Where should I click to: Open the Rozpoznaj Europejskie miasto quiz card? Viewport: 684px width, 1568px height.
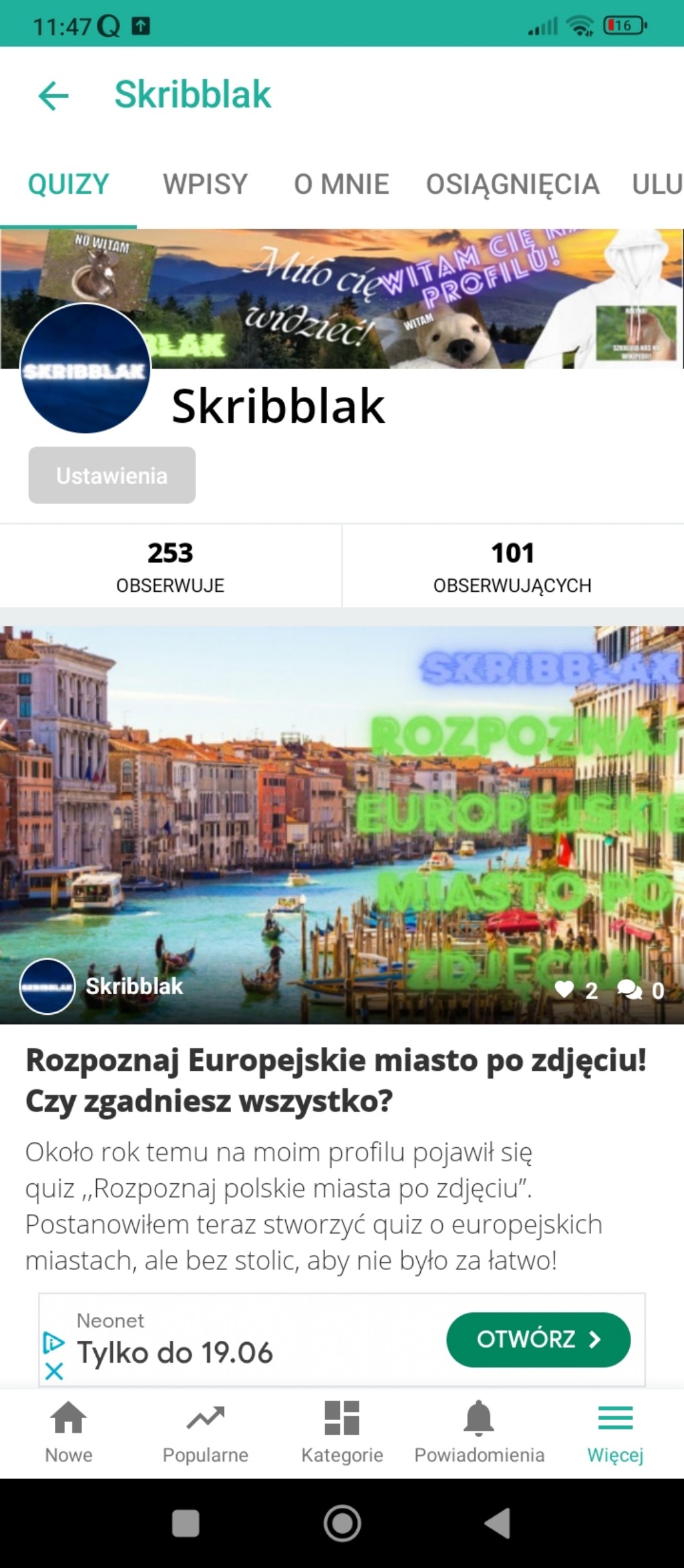coord(336,1079)
